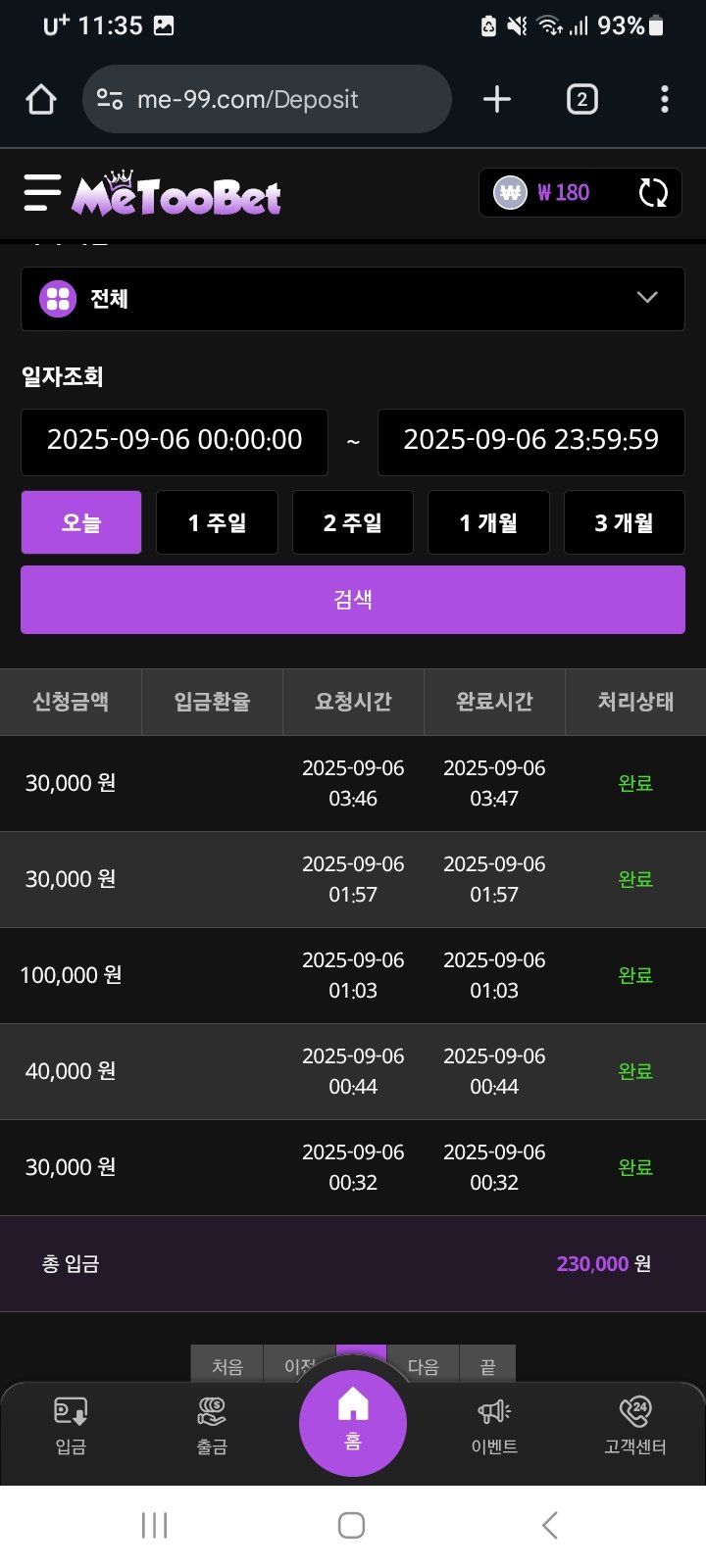Choose the 2 주일 period
This screenshot has width=706, height=1568.
[353, 522]
